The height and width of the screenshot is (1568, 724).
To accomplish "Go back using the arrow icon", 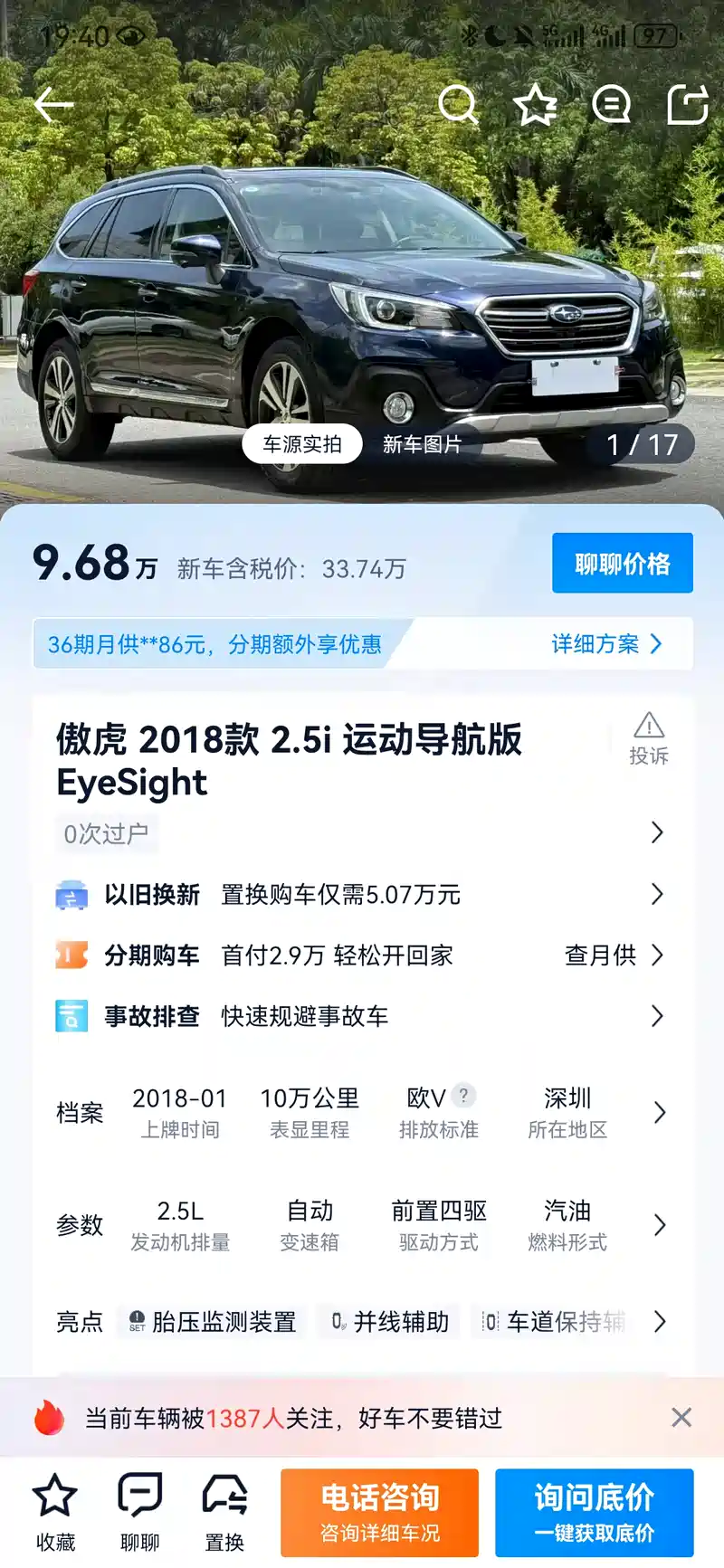I will (53, 106).
